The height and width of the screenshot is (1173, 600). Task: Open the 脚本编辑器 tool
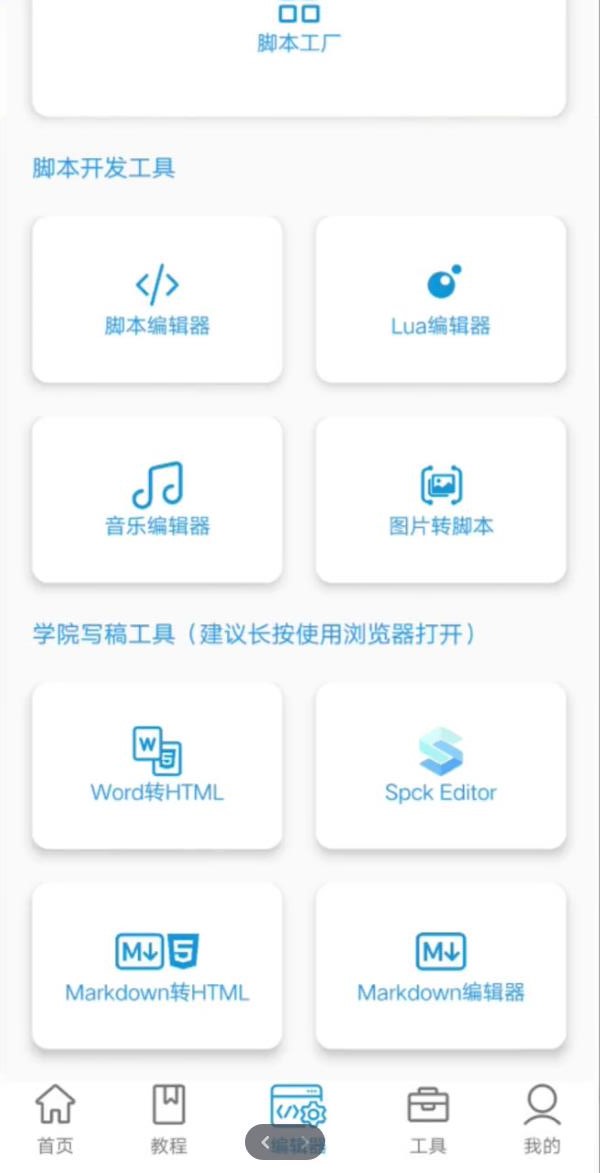coord(157,299)
